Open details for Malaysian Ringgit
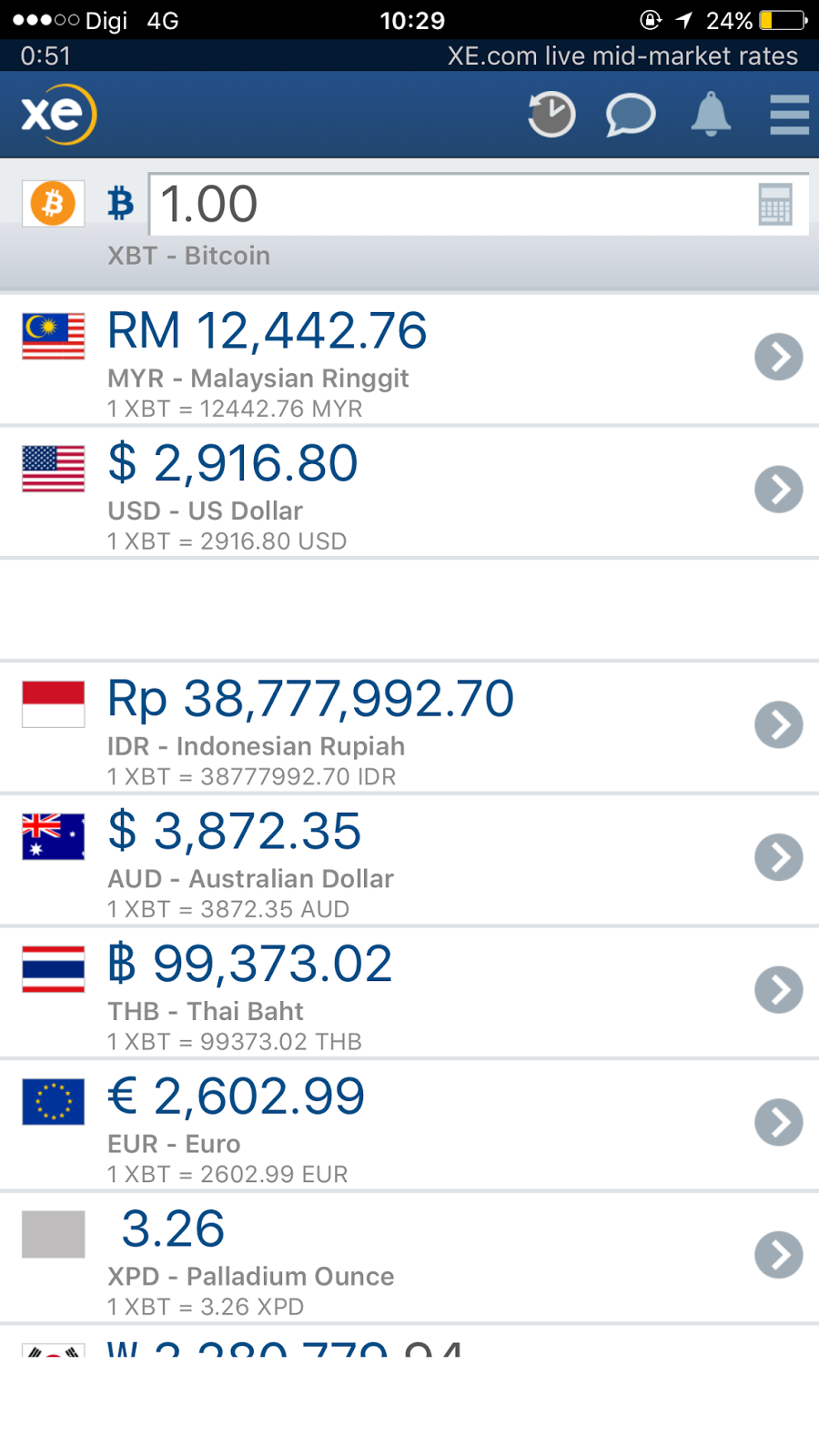 [409, 359]
